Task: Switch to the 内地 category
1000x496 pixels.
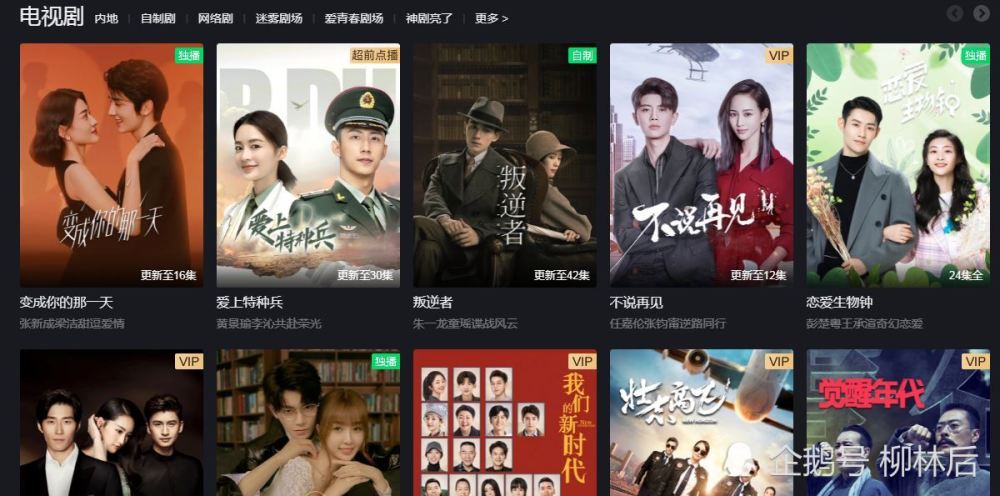Action: [x=106, y=18]
